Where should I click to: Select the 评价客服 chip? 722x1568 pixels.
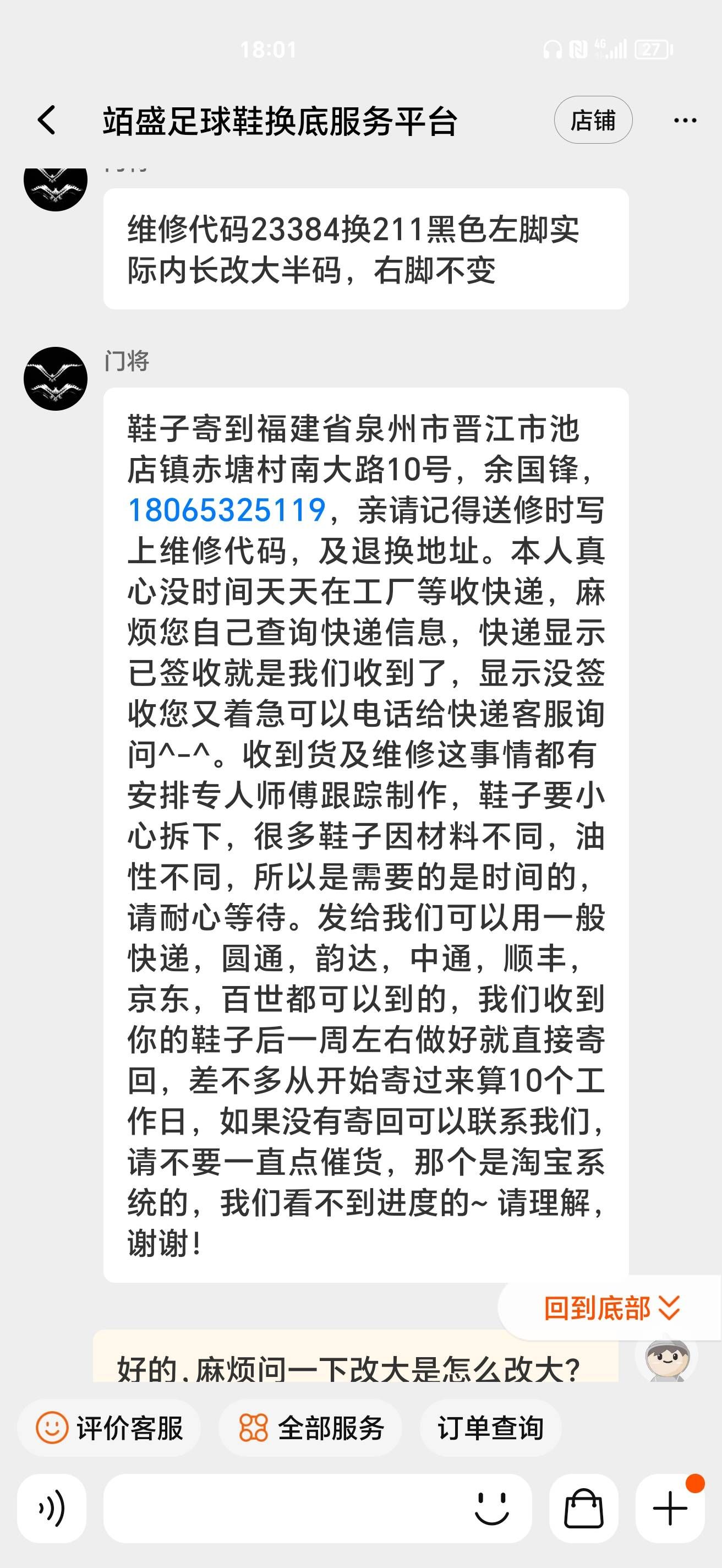click(x=109, y=1428)
